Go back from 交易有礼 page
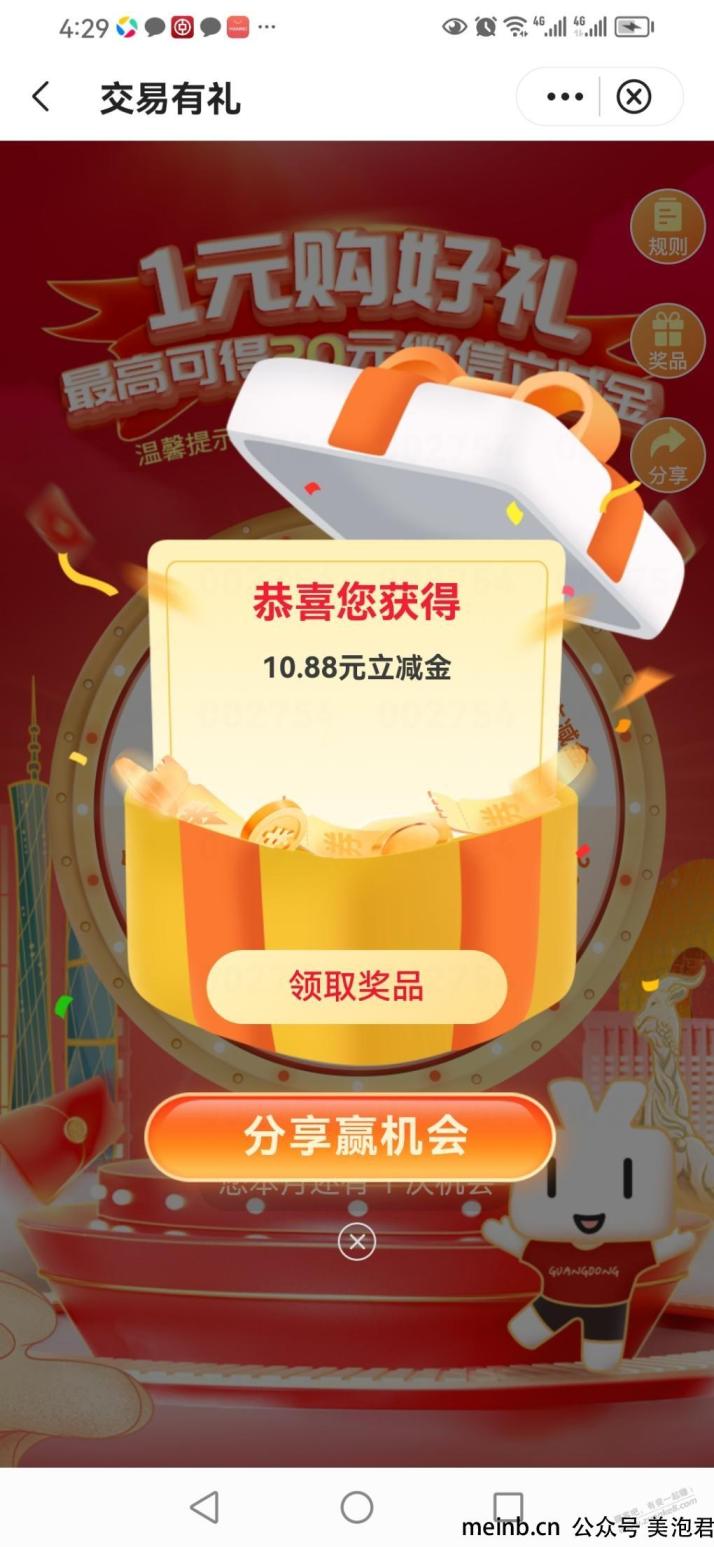Screen dimensions: 714x1547 coord(41,97)
